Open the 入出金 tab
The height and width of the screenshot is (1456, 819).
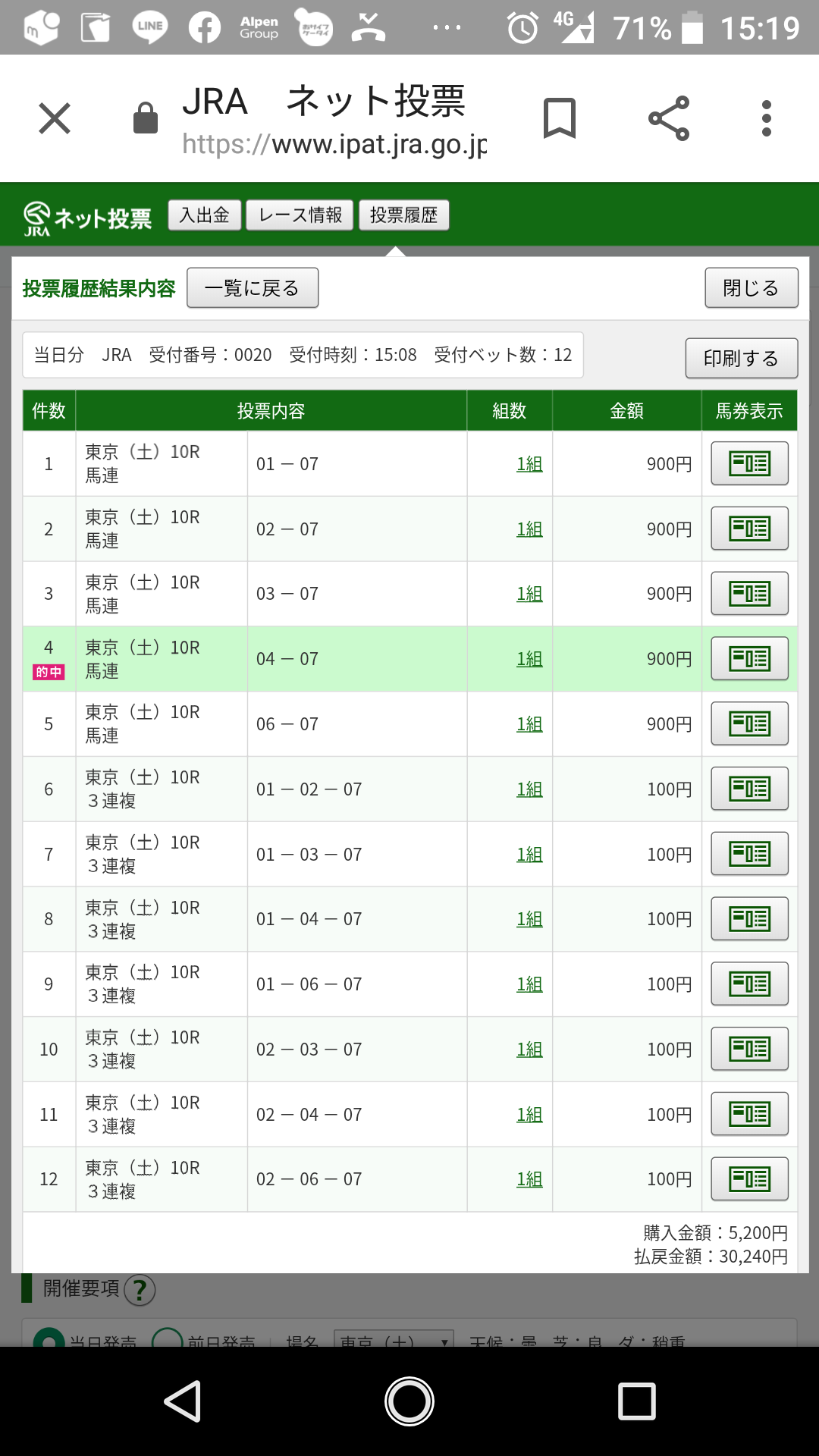click(x=204, y=215)
